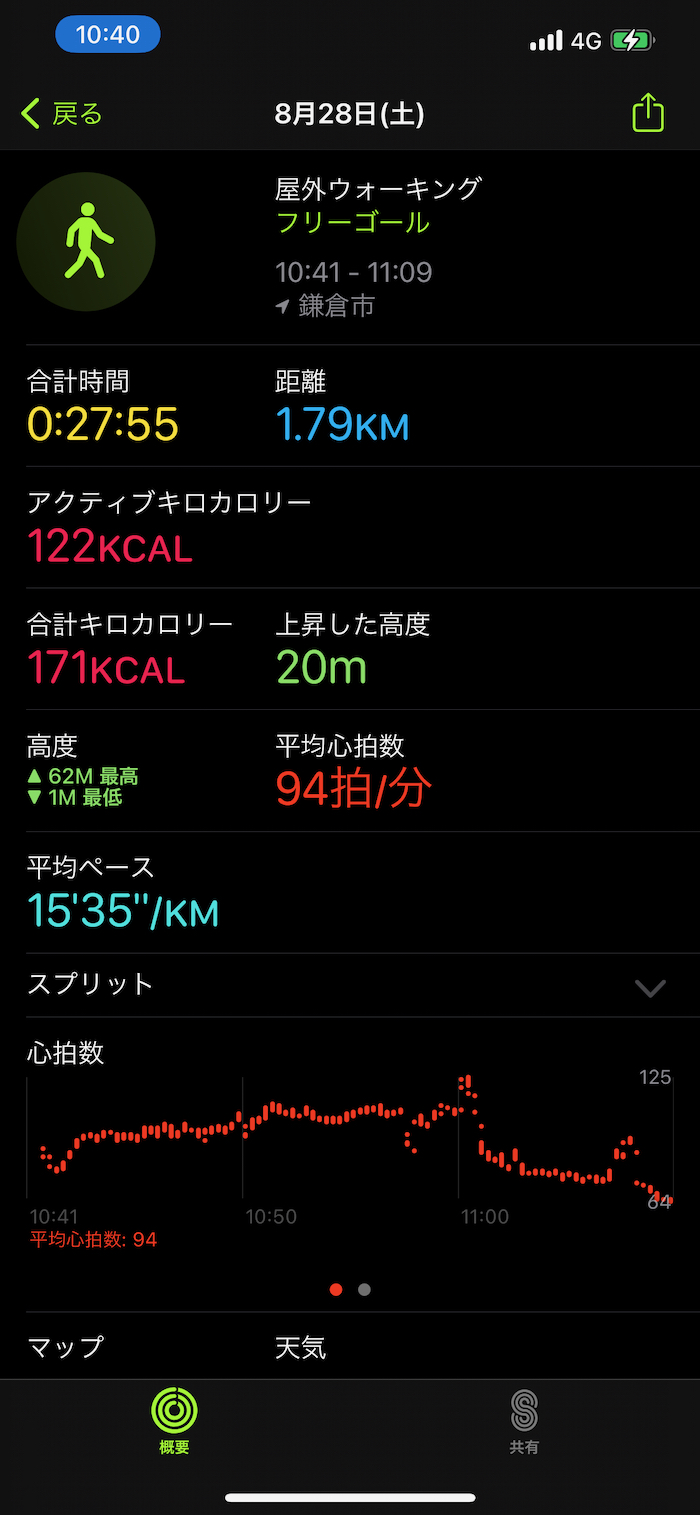Go back with the 戻る button

[x=62, y=114]
